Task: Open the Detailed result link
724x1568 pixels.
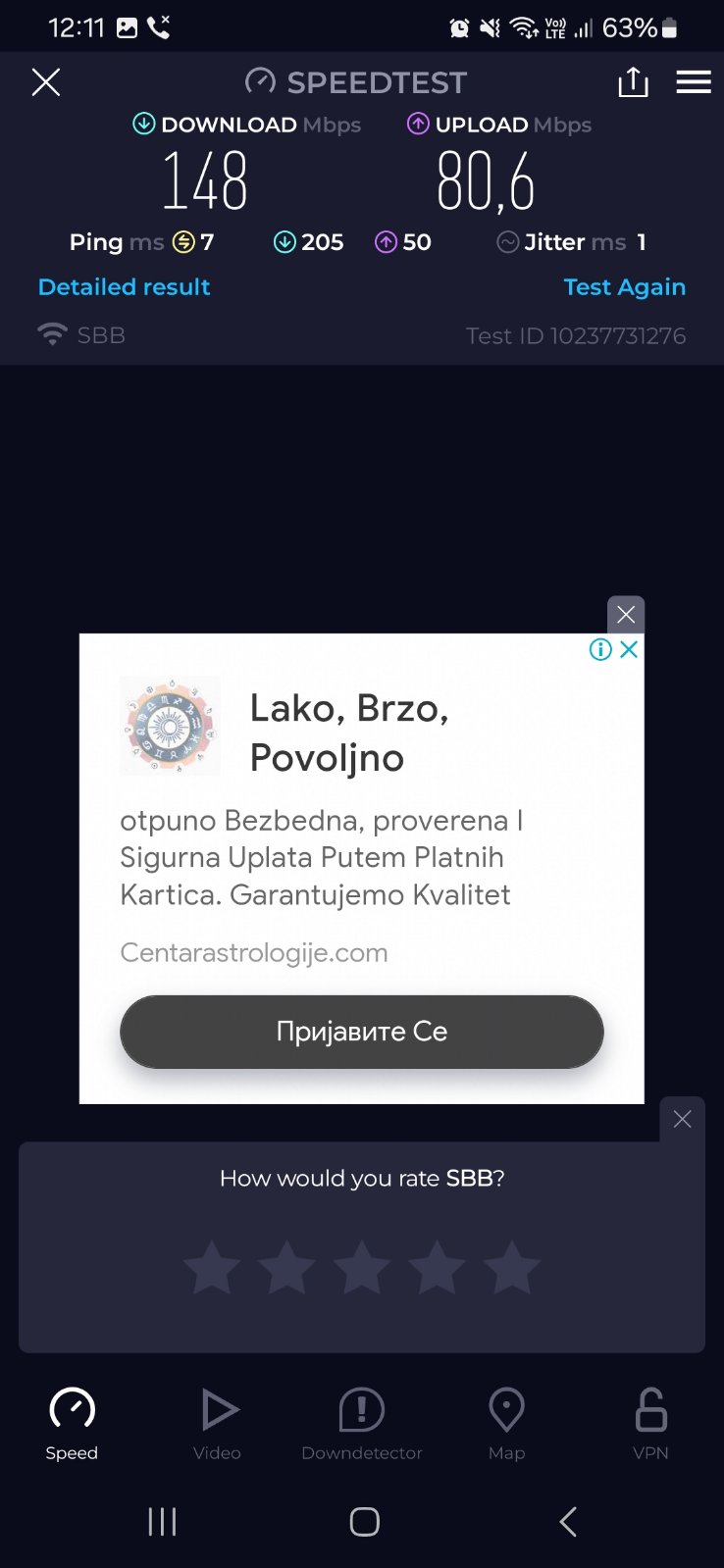Action: coord(125,287)
